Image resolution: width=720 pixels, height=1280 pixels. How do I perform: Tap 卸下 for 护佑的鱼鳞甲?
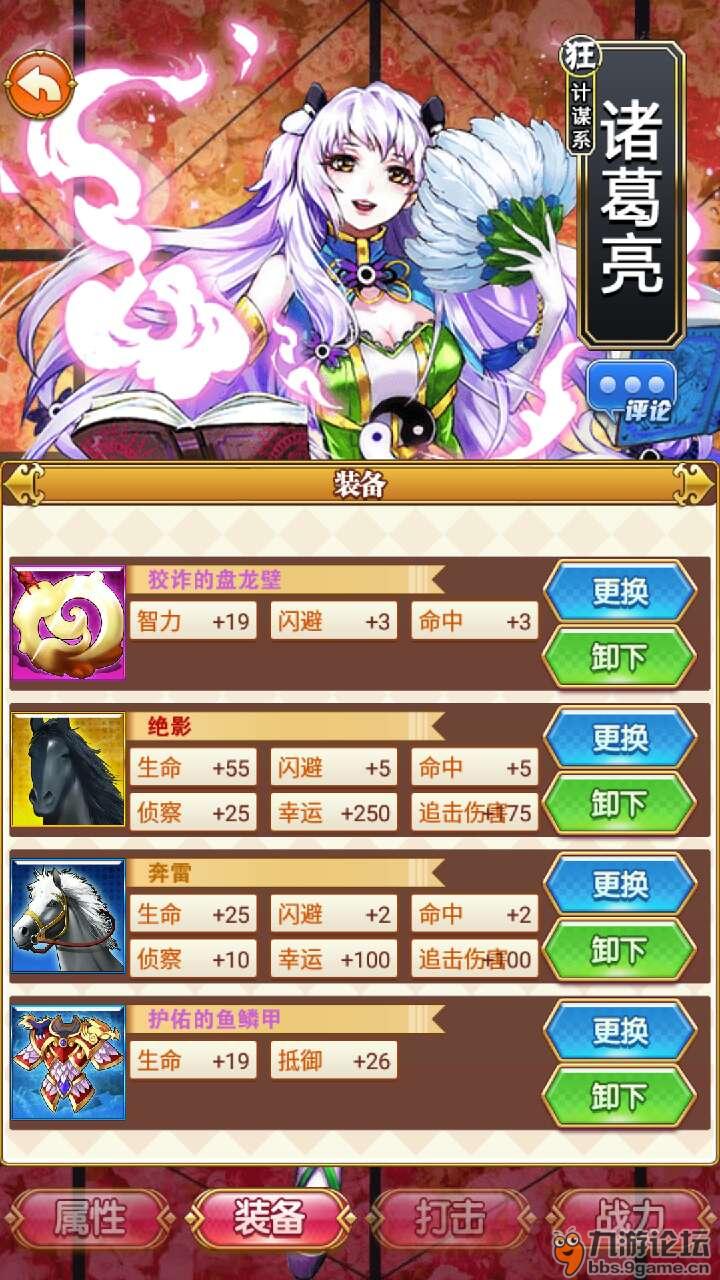tap(619, 1096)
